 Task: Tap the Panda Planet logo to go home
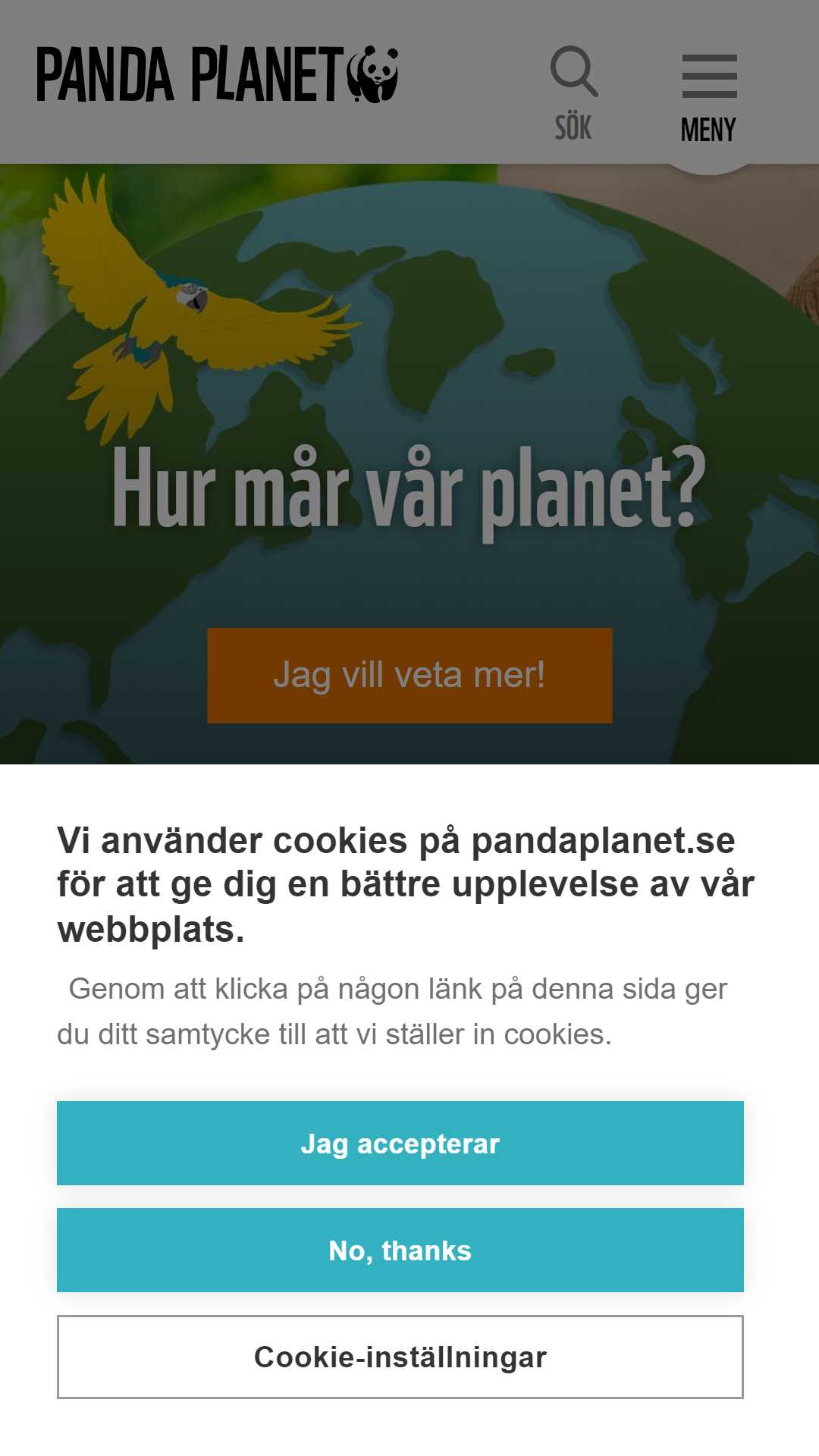[218, 74]
